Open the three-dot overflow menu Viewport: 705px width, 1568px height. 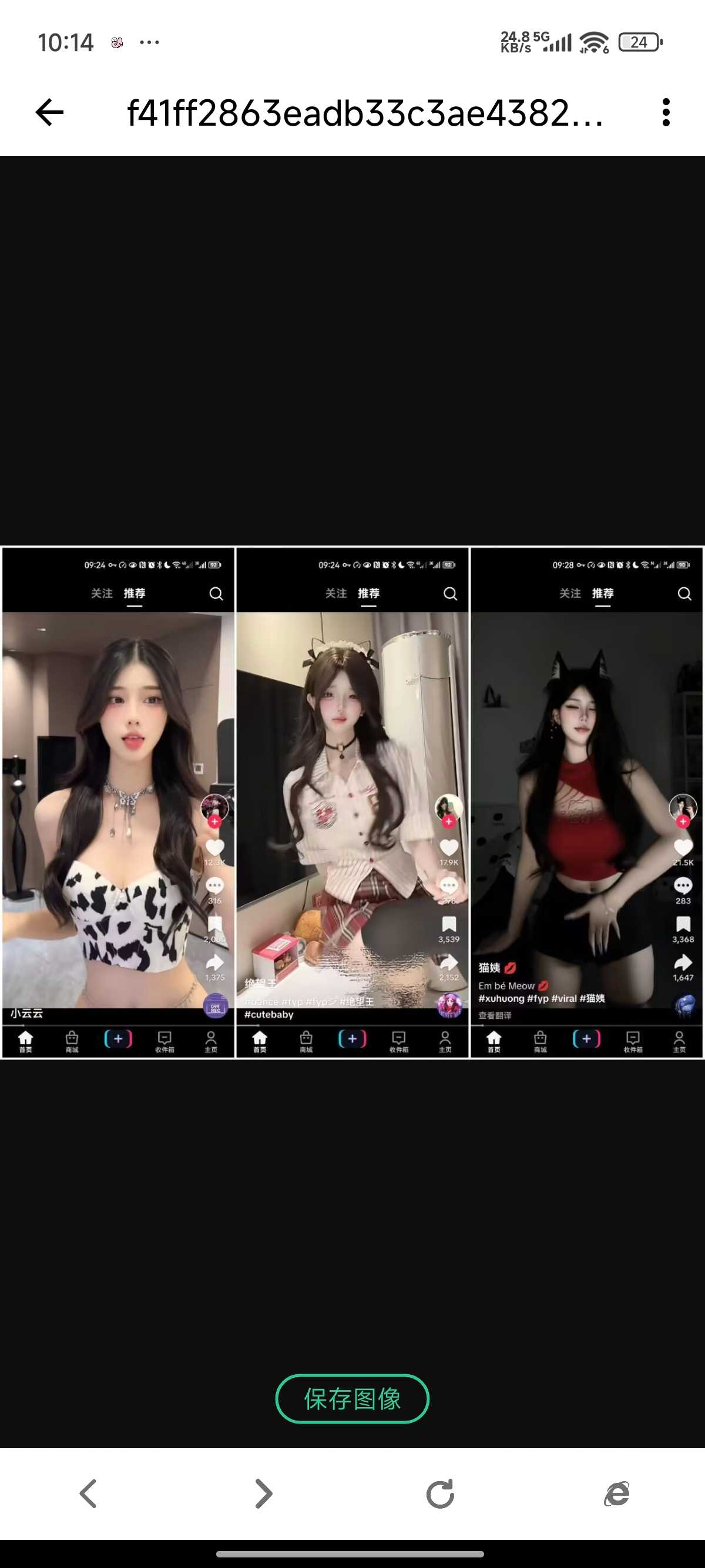pyautogui.click(x=666, y=113)
